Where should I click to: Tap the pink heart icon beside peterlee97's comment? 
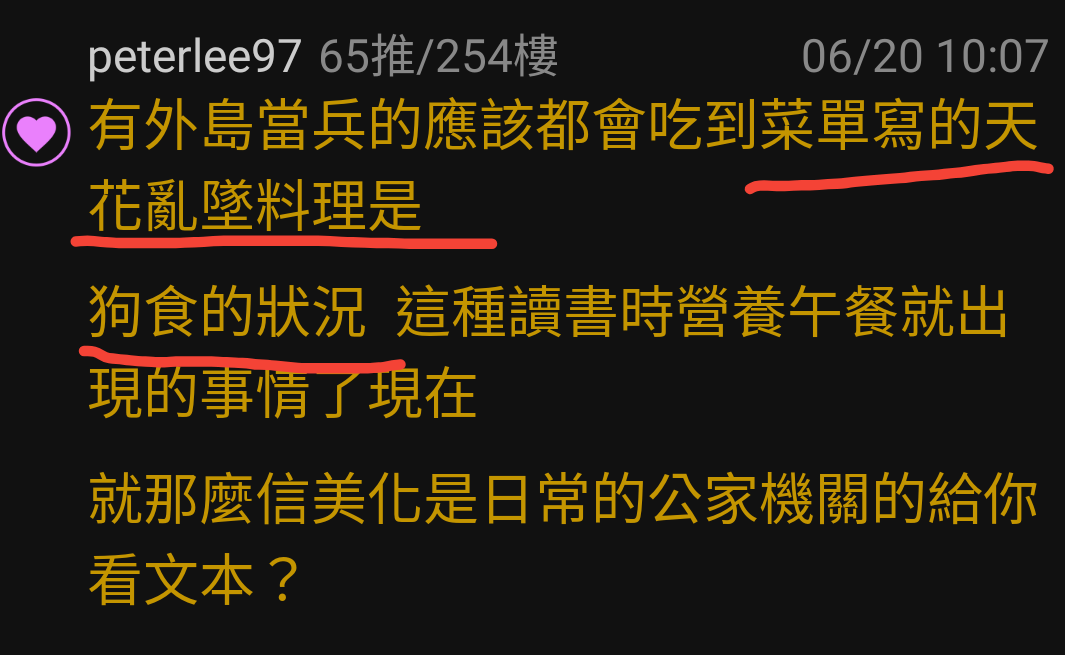coord(37,131)
